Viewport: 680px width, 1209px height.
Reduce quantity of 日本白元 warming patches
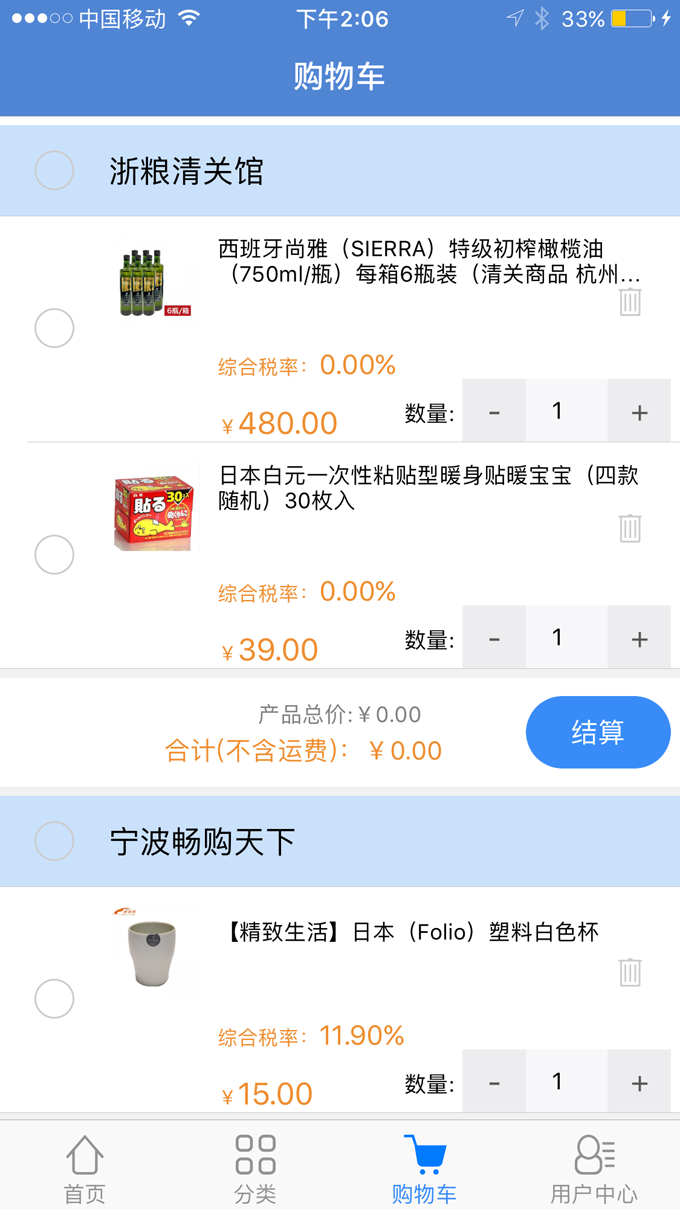click(x=494, y=638)
